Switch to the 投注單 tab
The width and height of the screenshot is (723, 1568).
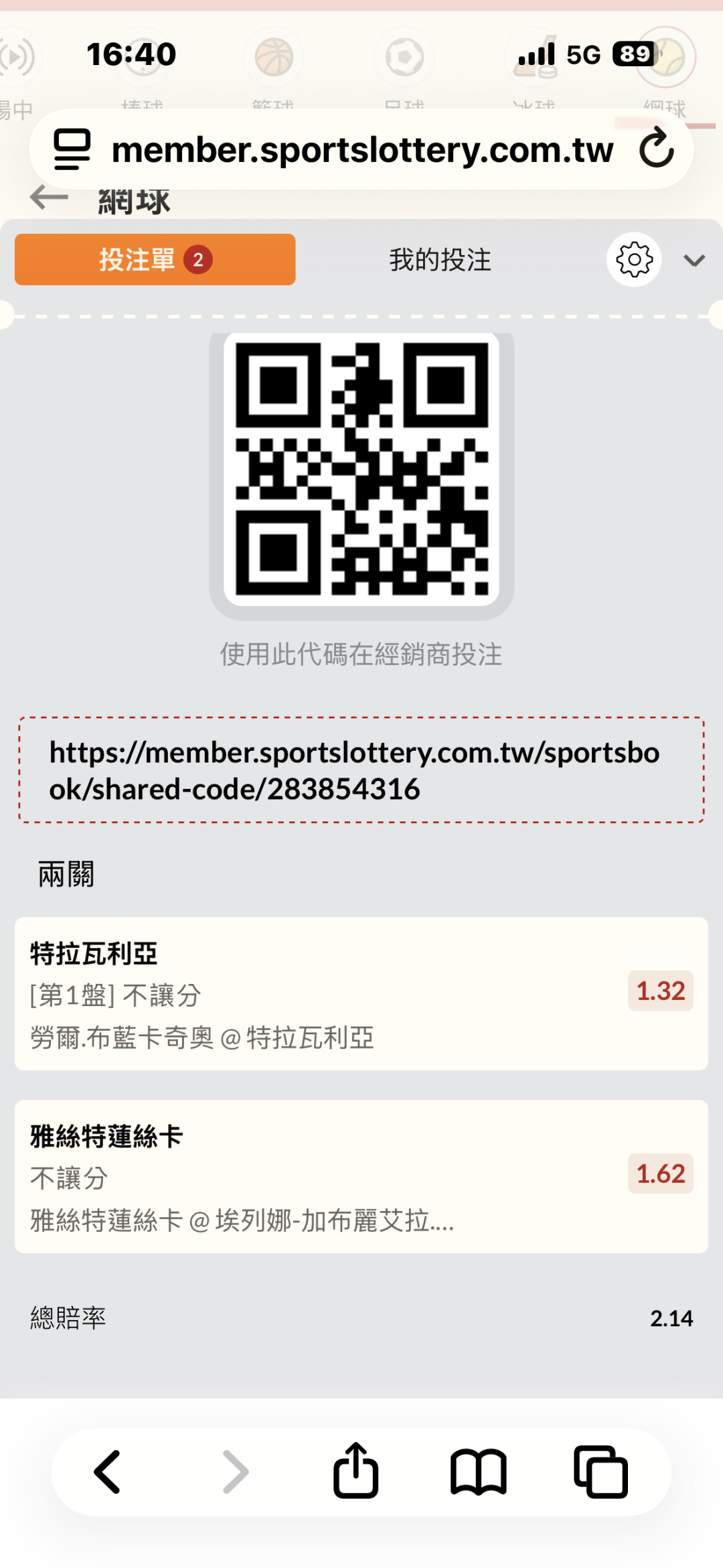pos(155,260)
